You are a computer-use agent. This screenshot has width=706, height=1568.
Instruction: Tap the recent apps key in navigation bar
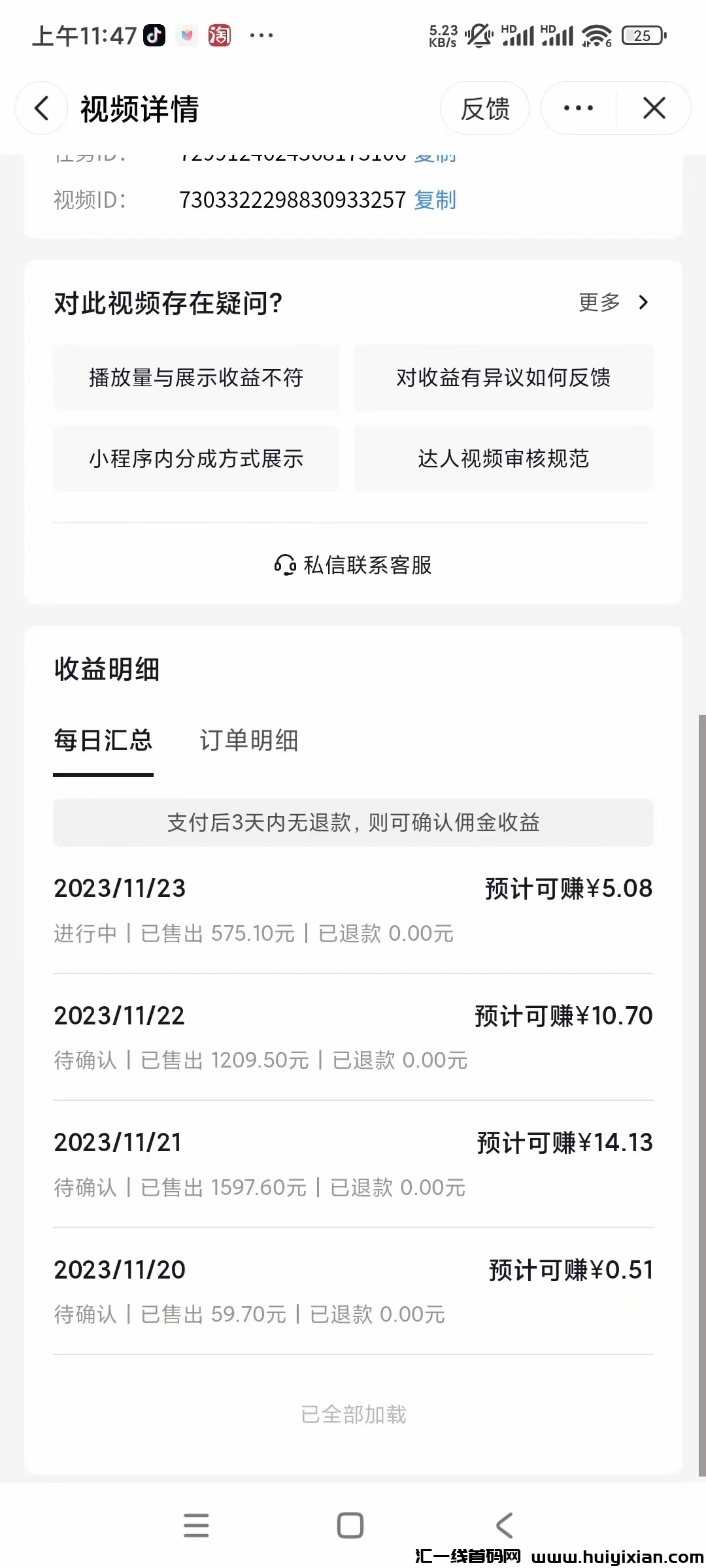click(x=195, y=1525)
